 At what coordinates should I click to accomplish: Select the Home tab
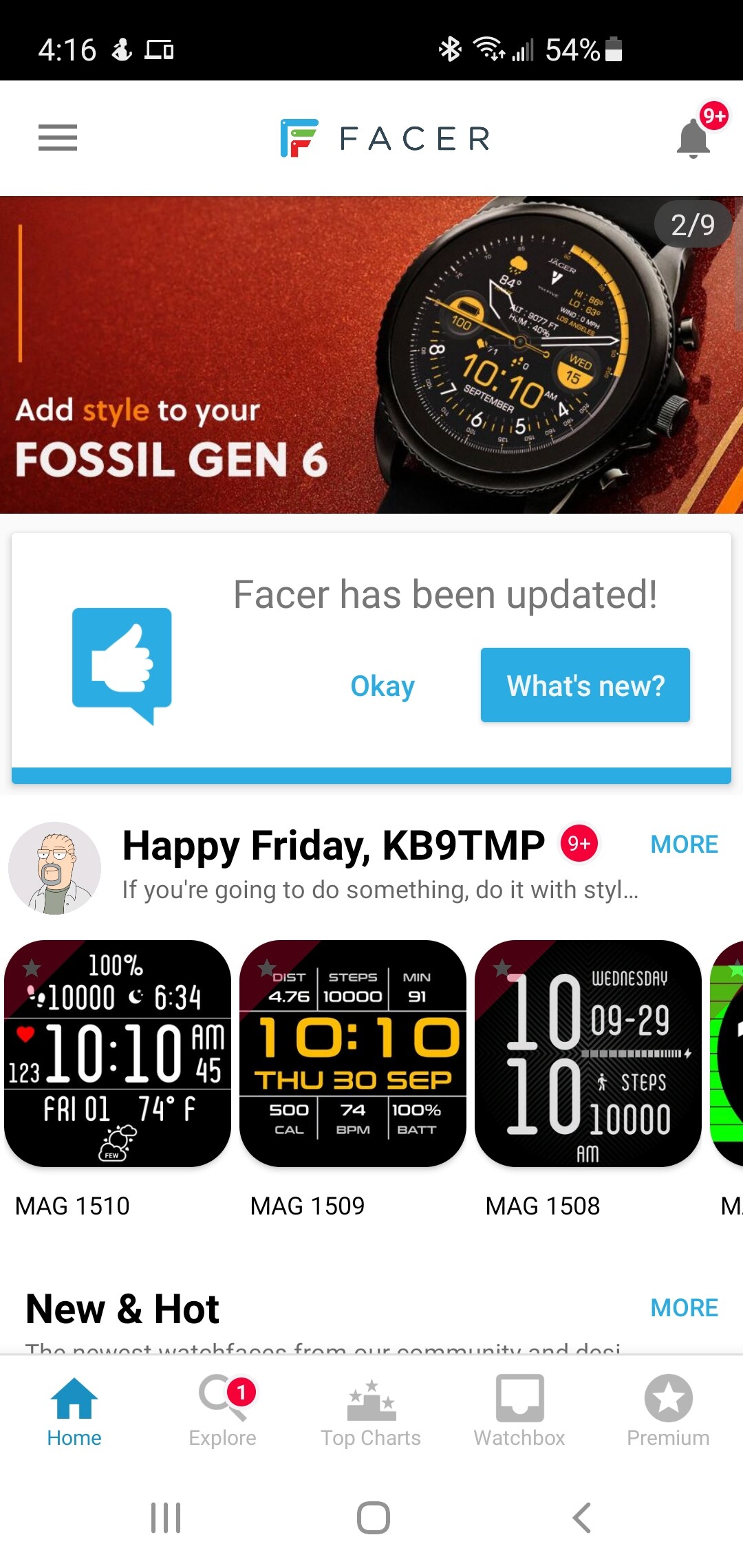74,1411
